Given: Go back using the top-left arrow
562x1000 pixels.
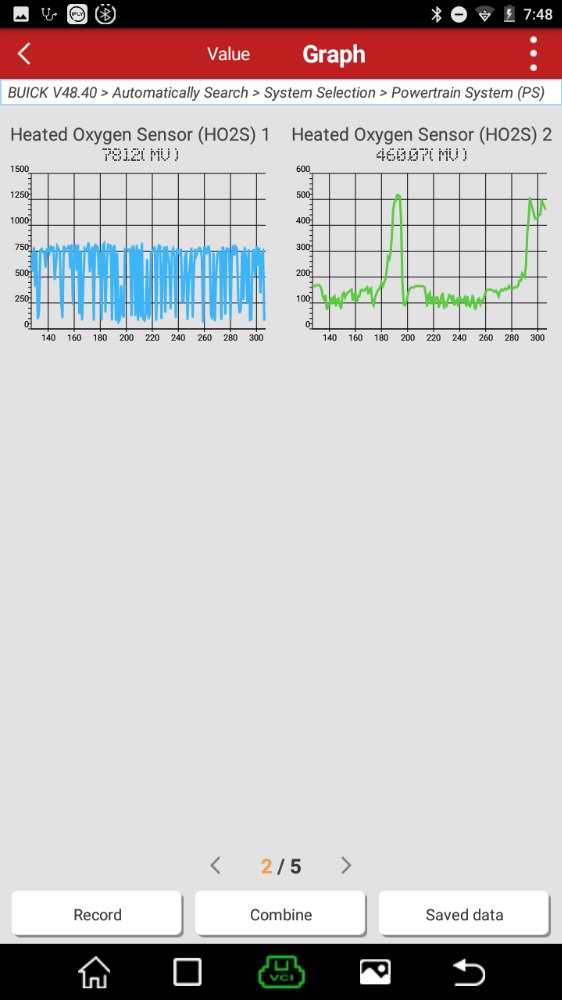Looking at the screenshot, I should click(x=24, y=54).
